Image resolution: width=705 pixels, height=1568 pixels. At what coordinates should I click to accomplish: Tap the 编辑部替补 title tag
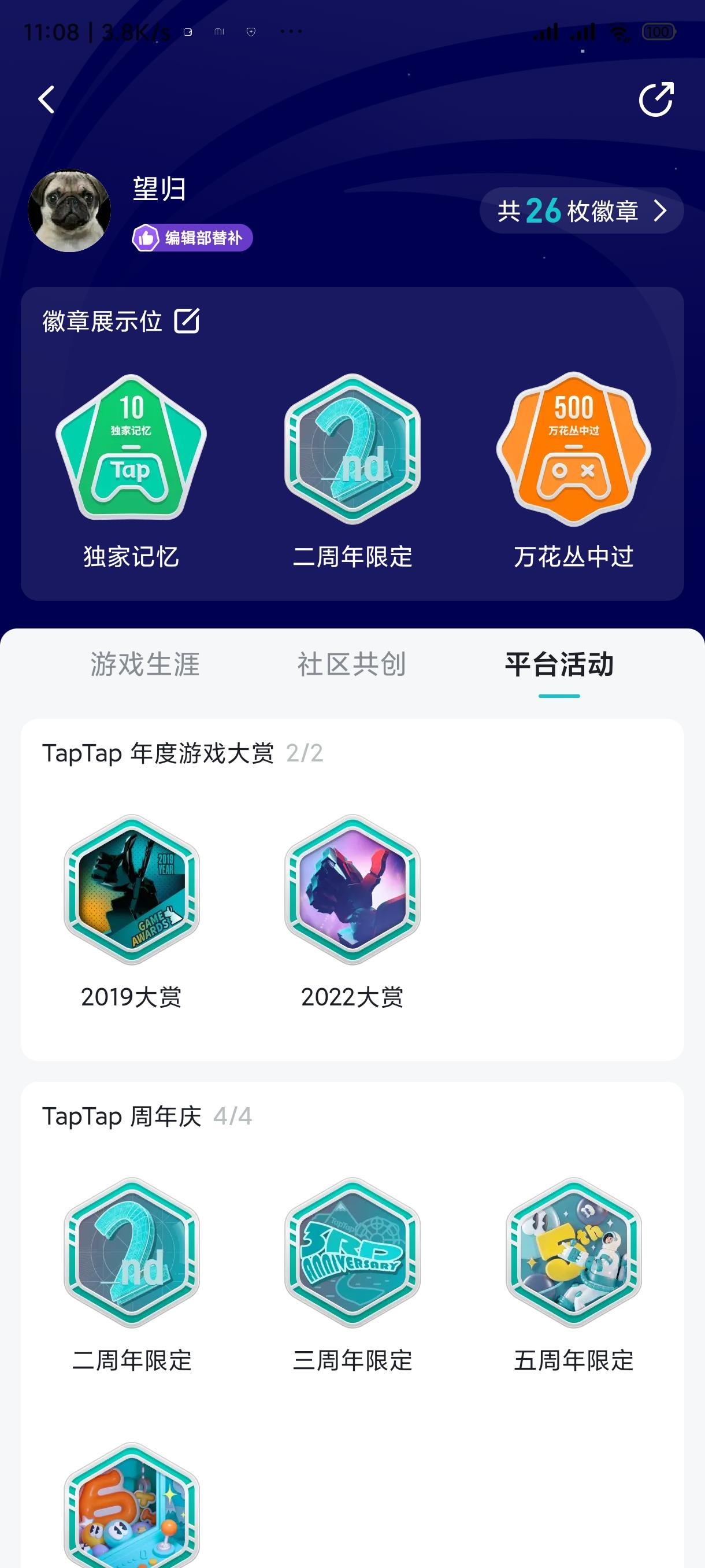192,238
